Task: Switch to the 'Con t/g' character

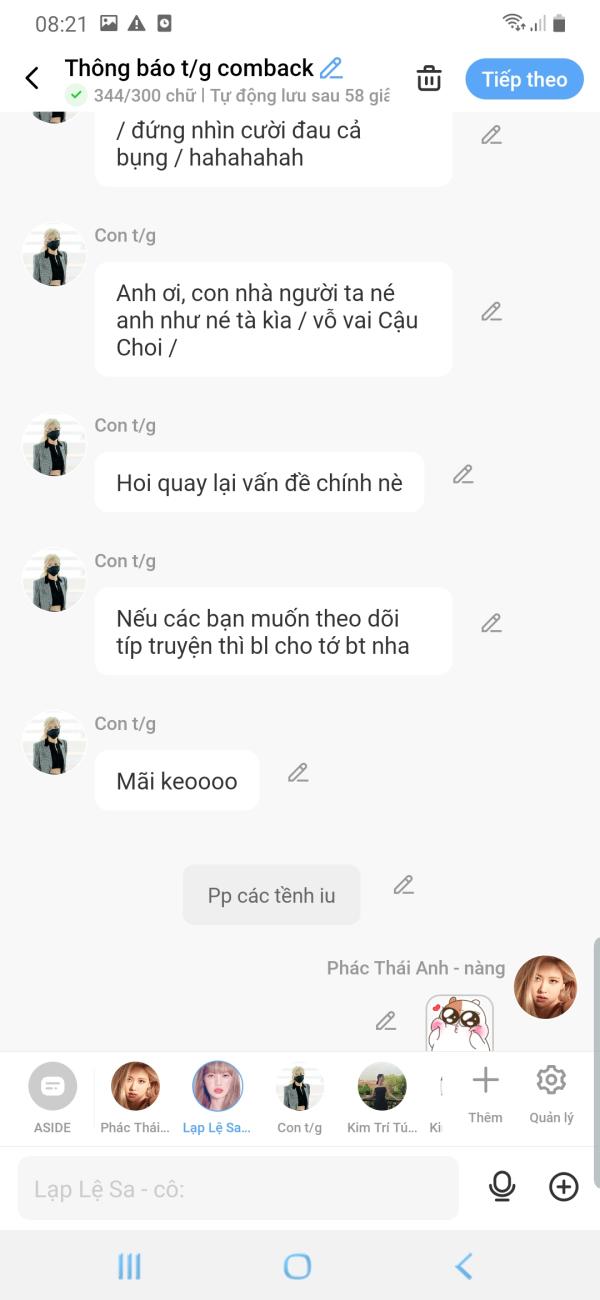Action: coord(299,1096)
